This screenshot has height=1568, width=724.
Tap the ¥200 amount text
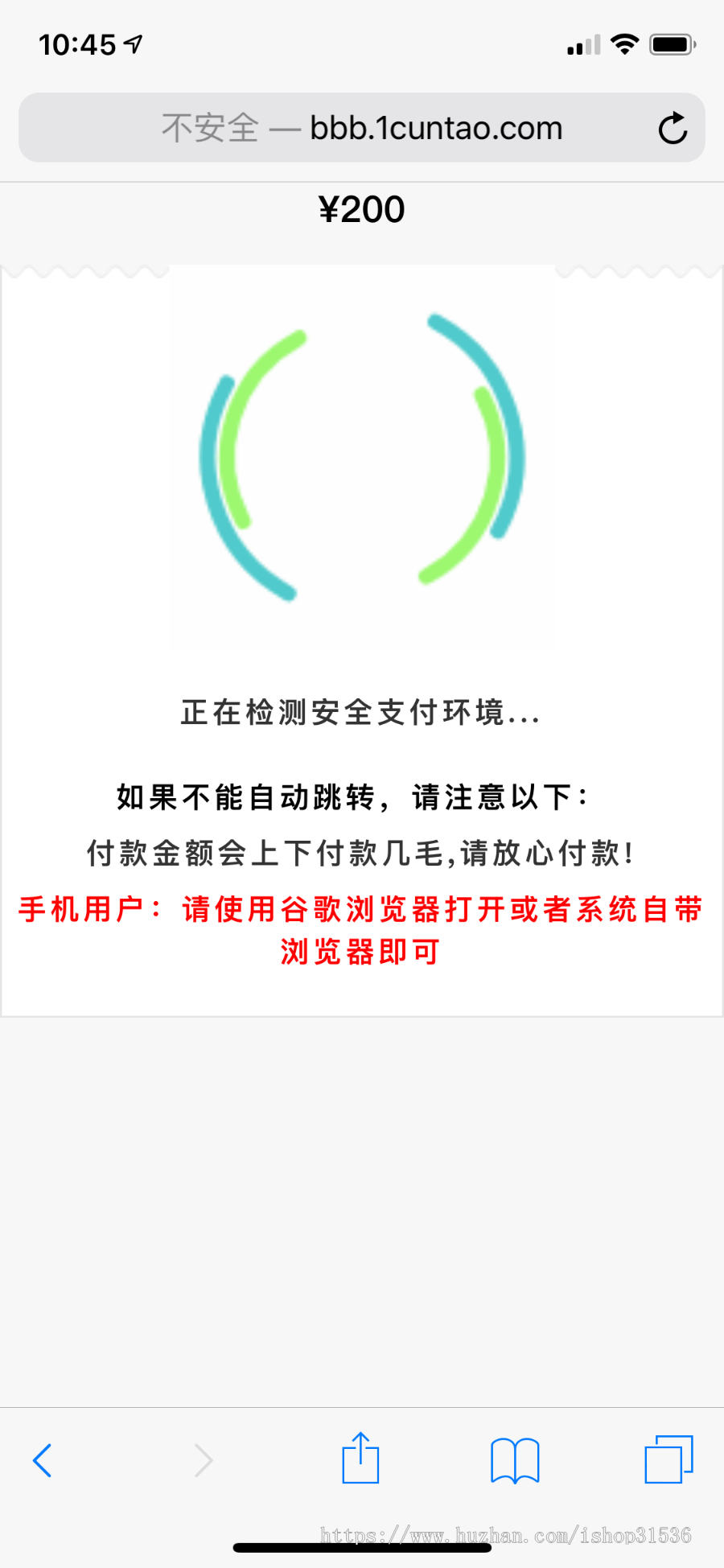(x=361, y=208)
